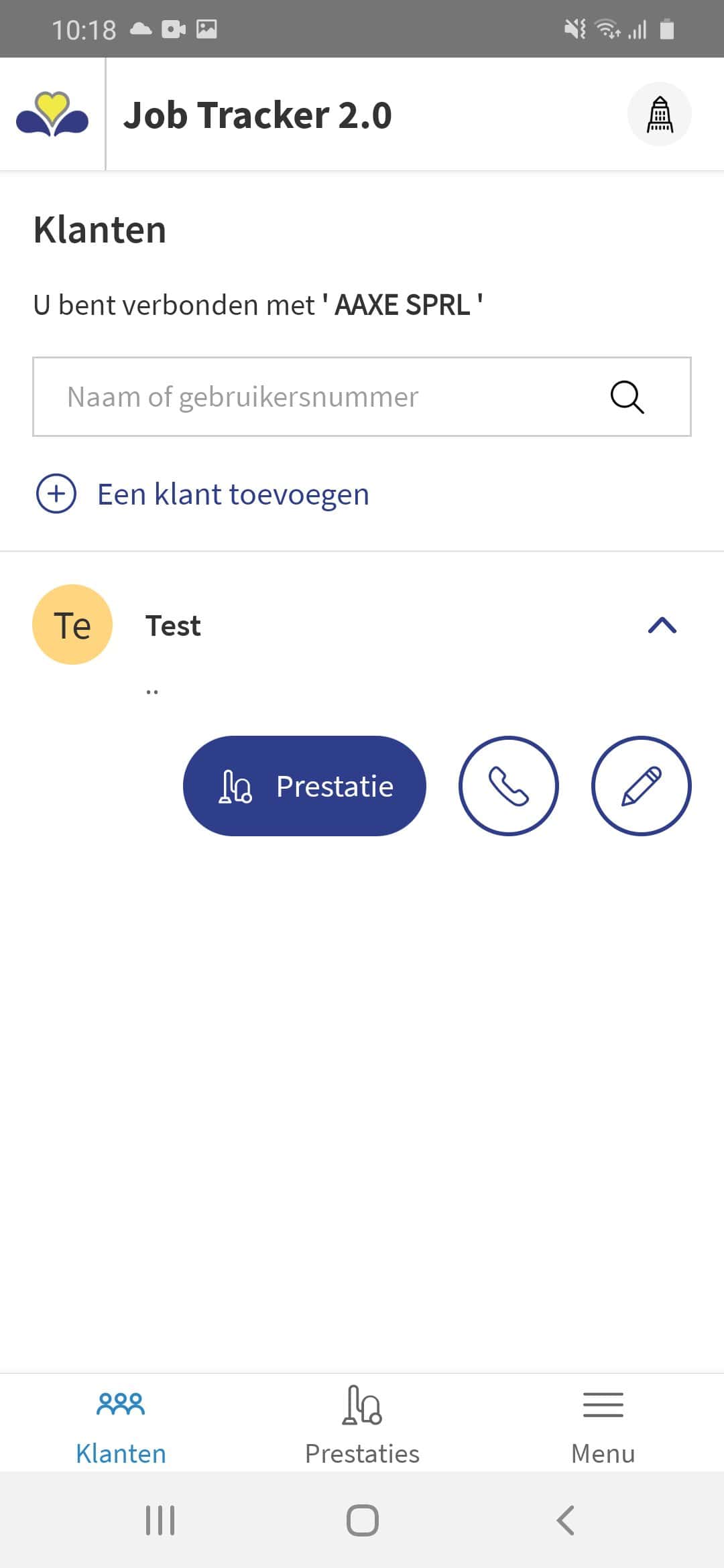Start a Prestatie for customer Test
Viewport: 724px width, 1568px height.
tap(304, 786)
